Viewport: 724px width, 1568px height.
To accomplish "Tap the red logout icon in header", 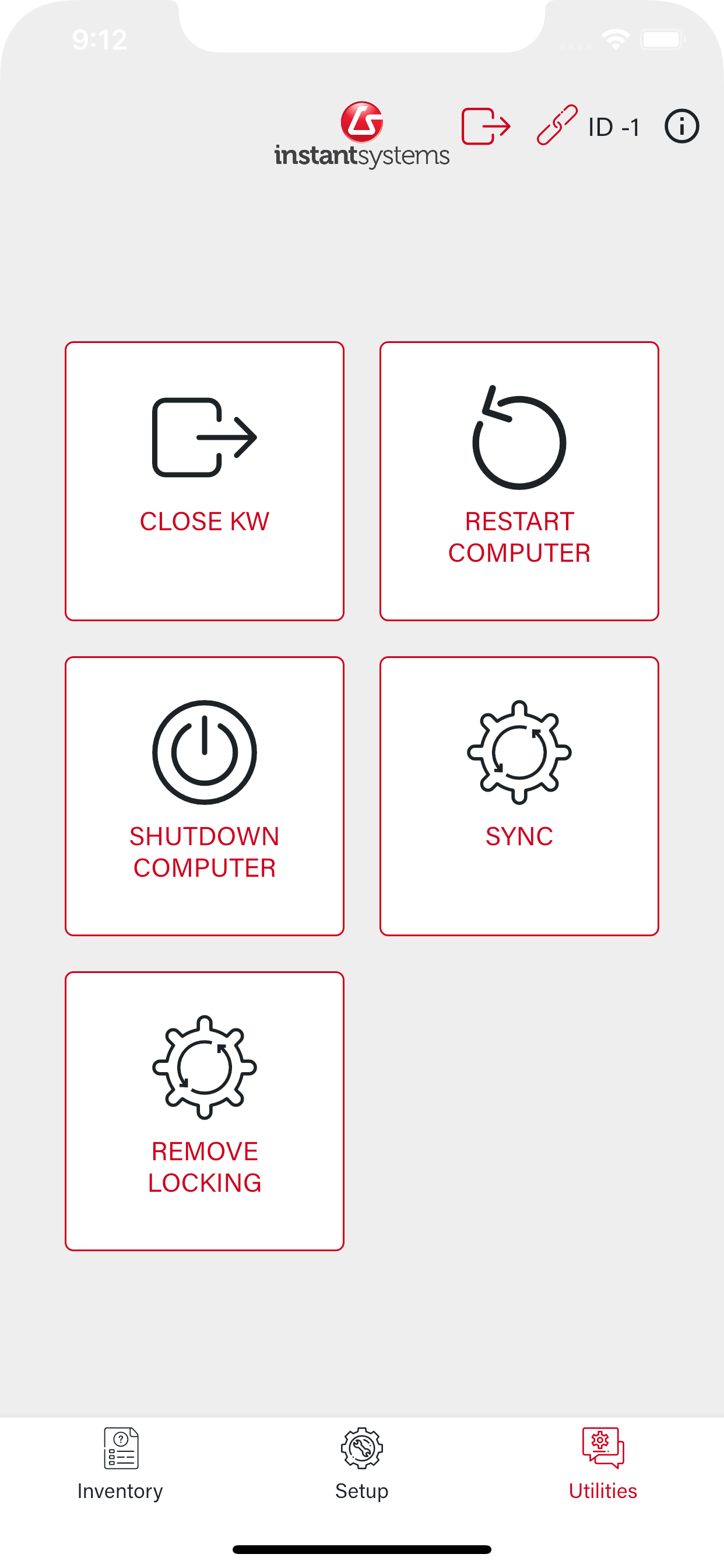I will pyautogui.click(x=486, y=127).
